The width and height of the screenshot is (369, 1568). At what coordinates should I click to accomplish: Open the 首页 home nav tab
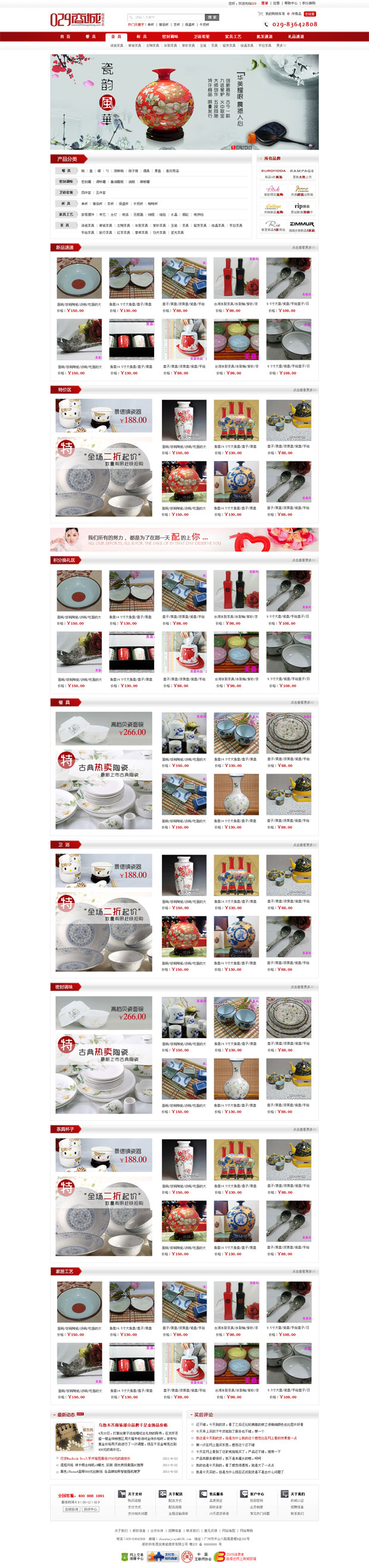(65, 36)
